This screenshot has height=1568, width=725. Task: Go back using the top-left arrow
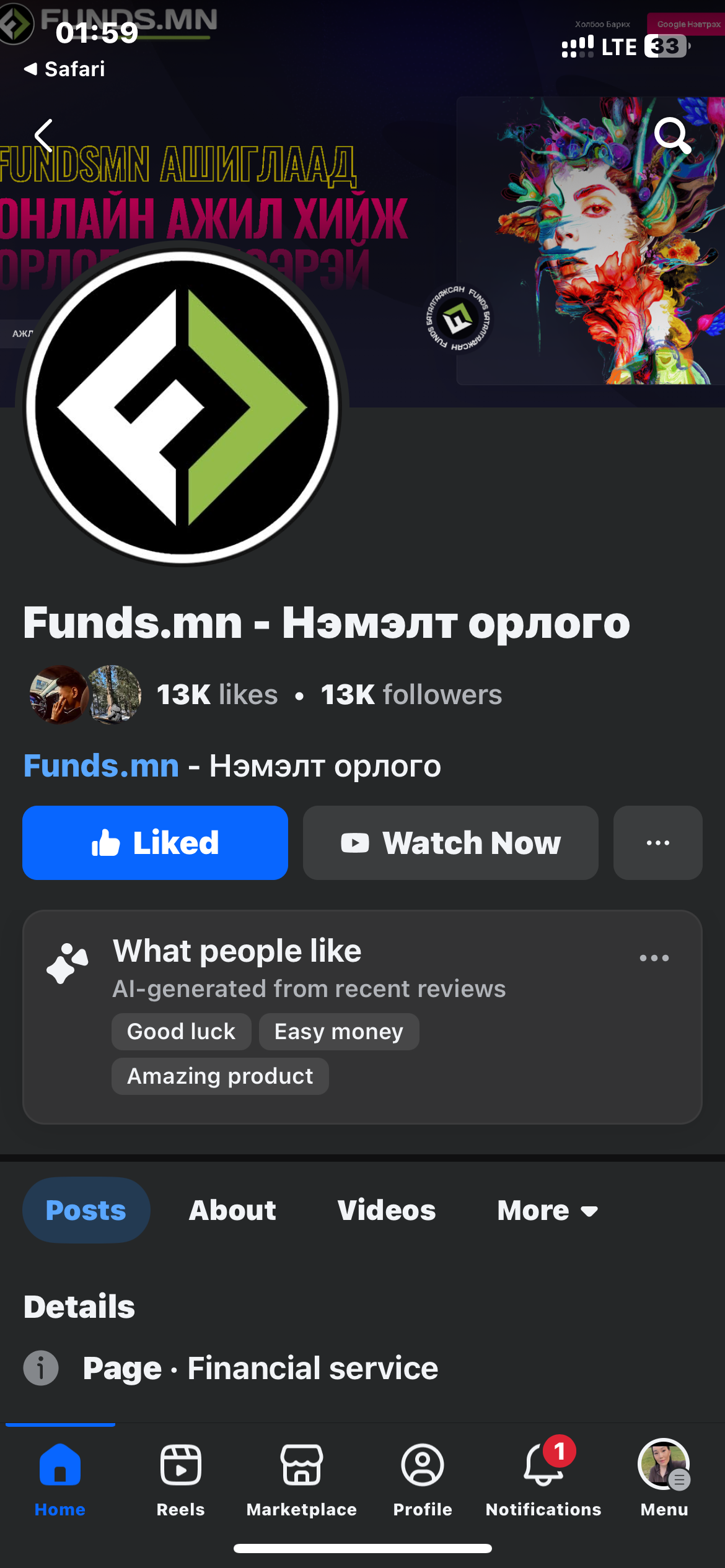43,136
